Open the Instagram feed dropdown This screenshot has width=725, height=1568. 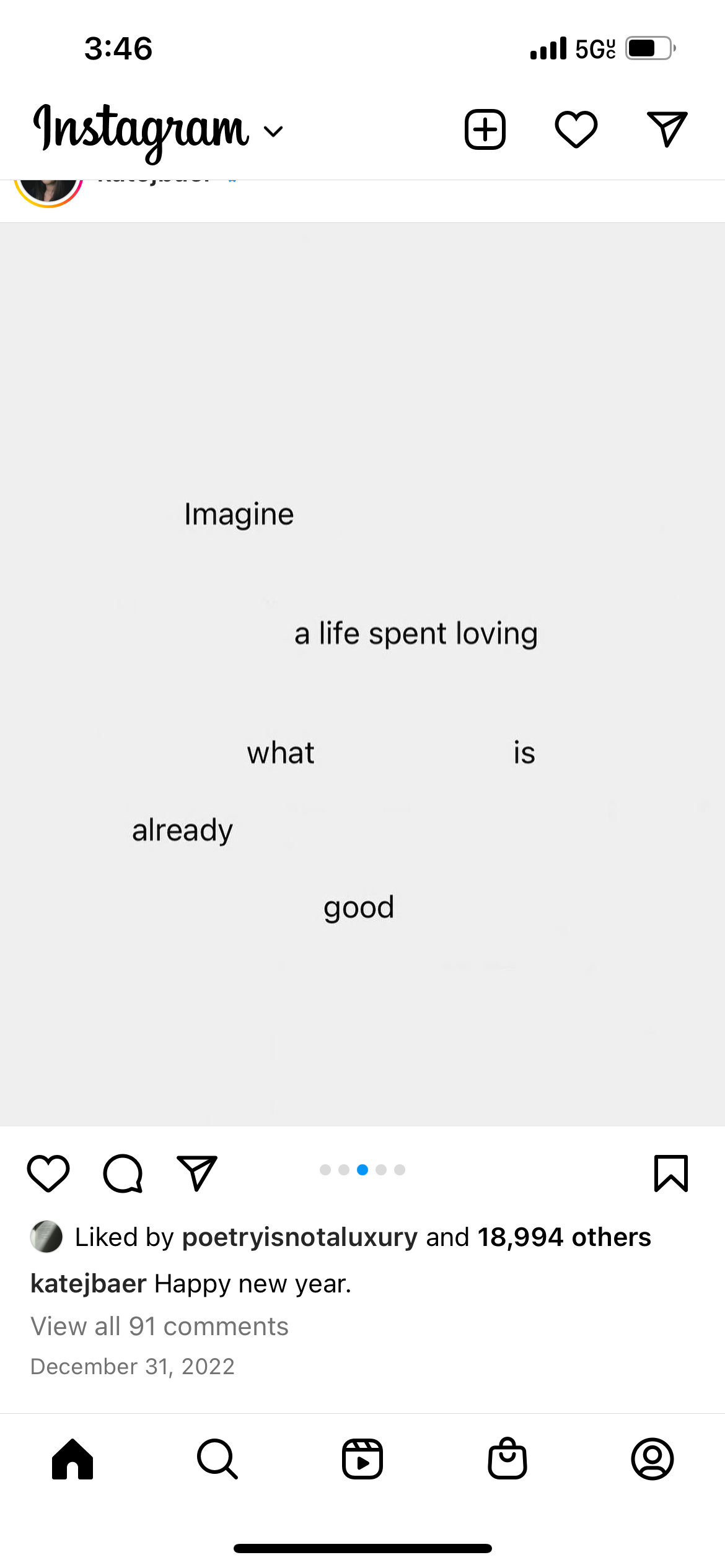(159, 131)
